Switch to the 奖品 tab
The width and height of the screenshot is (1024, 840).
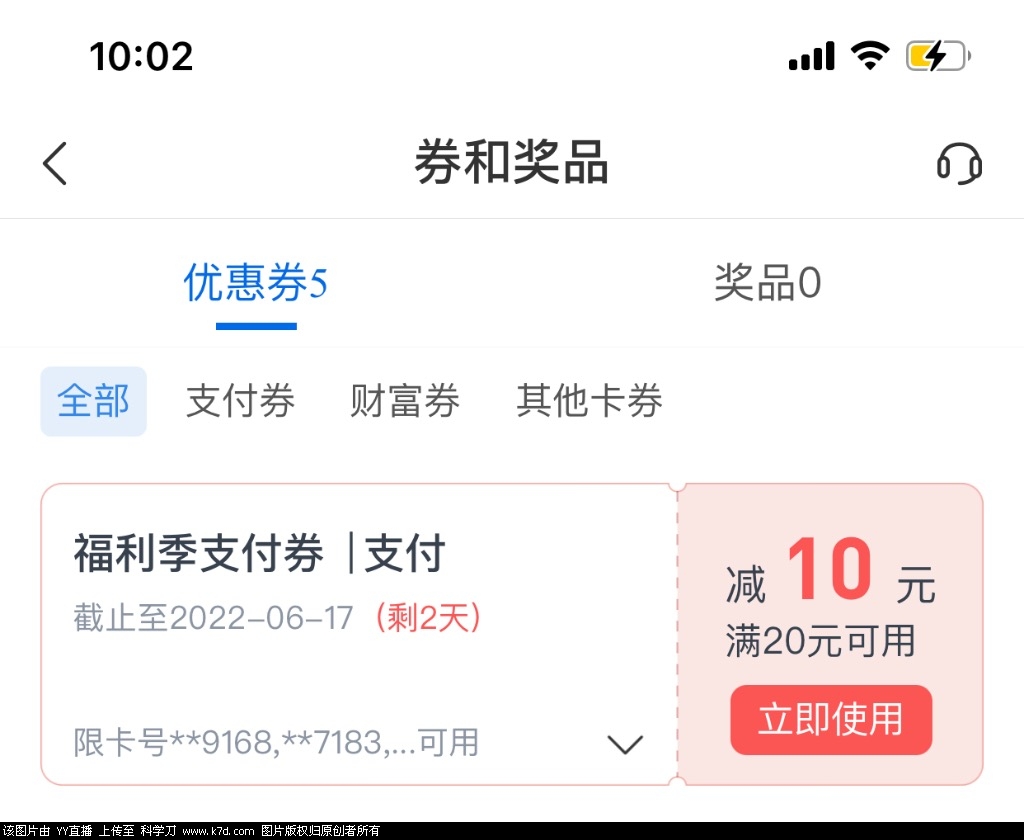767,284
